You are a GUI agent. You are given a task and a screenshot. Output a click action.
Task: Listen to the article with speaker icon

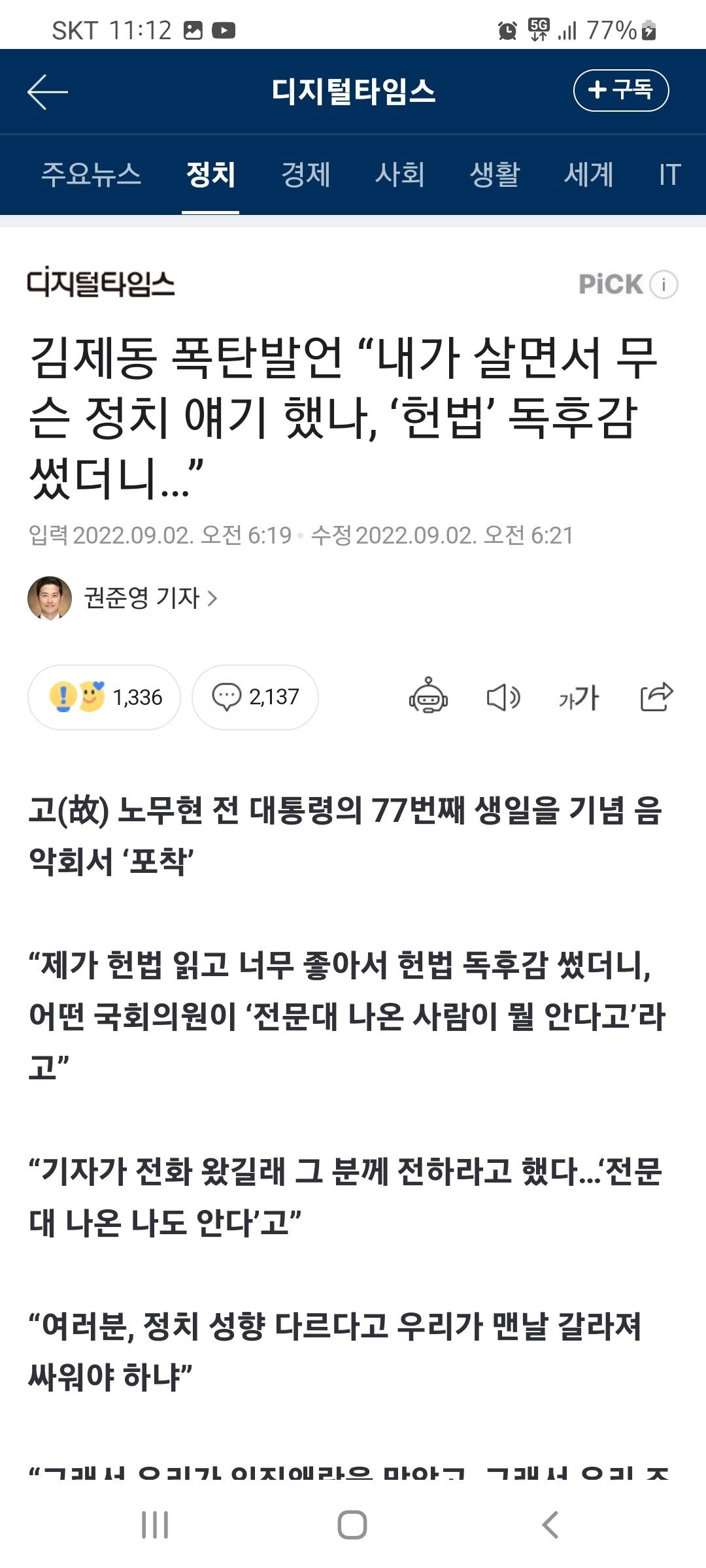point(503,697)
